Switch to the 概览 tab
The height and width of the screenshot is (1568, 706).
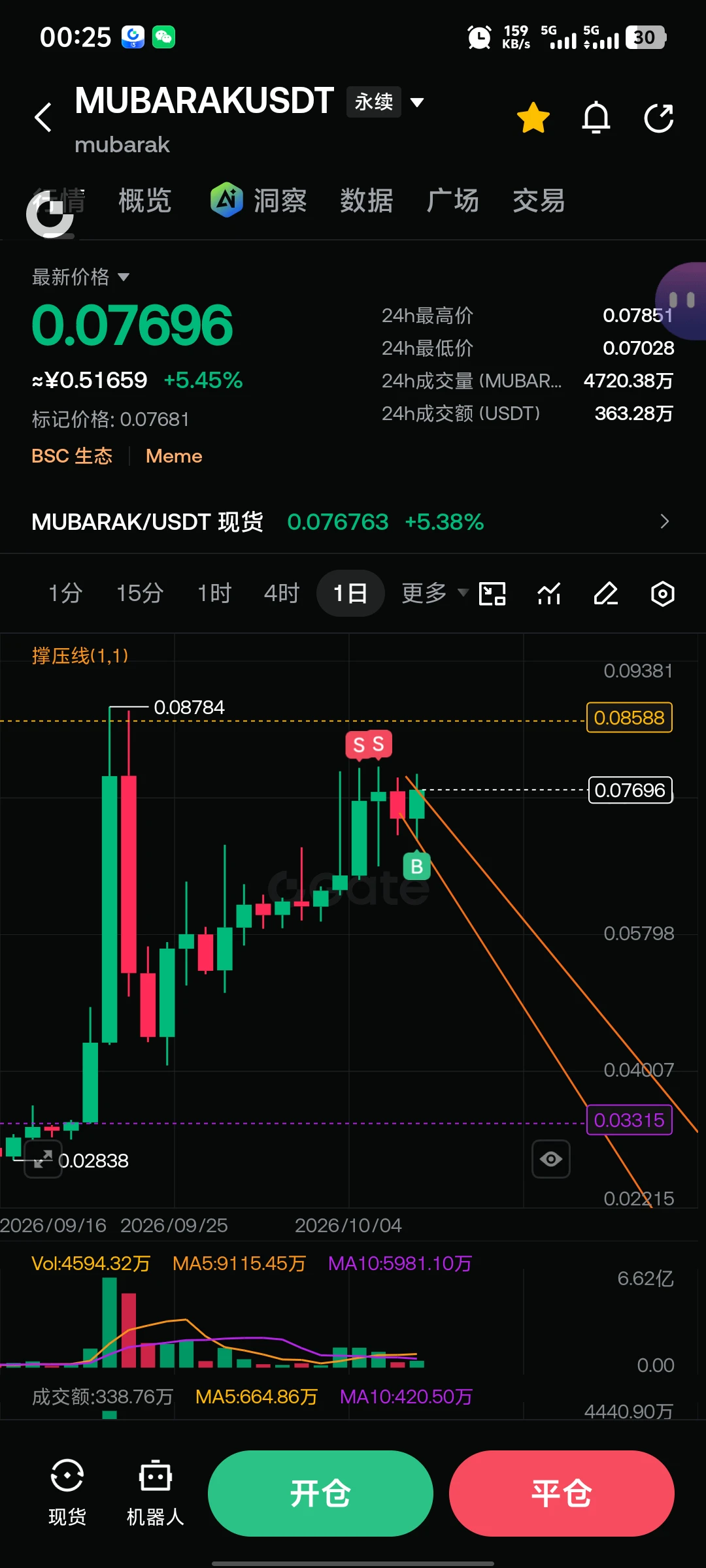tap(144, 201)
